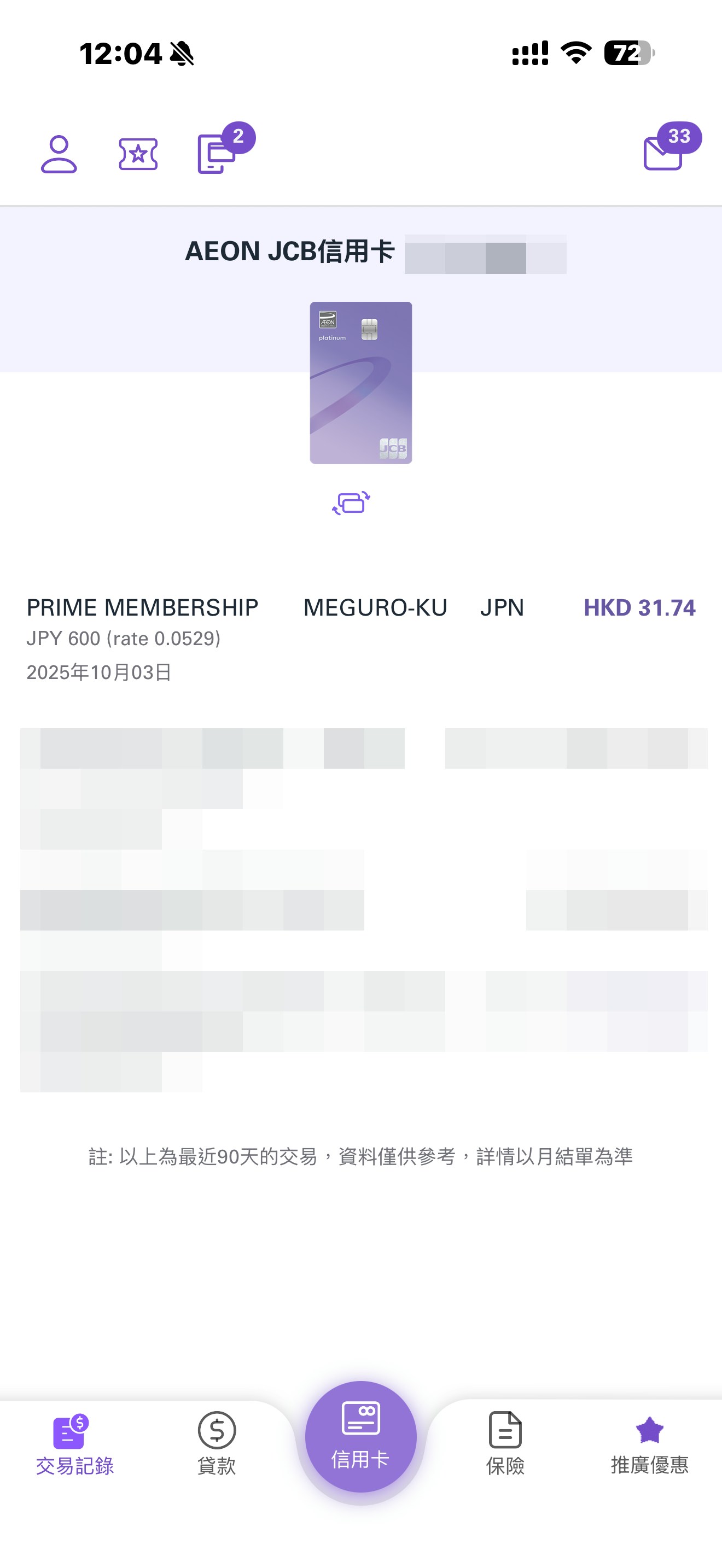This screenshot has height=1568, width=722.
Task: Switch to the 交易記錄 tab
Action: coord(74,1444)
